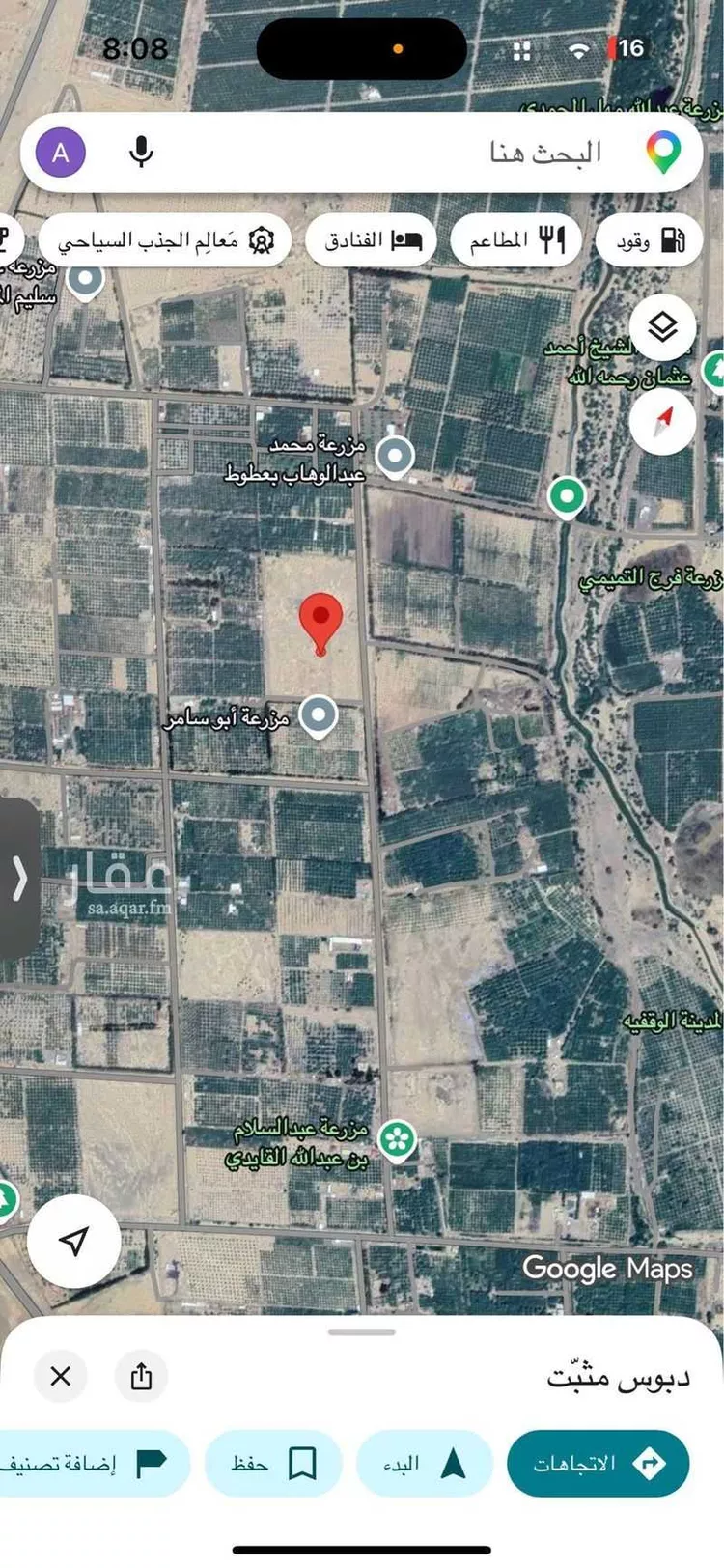Image resolution: width=724 pixels, height=1568 pixels.
Task: Tap the البدء navigation start button
Action: tap(425, 1463)
